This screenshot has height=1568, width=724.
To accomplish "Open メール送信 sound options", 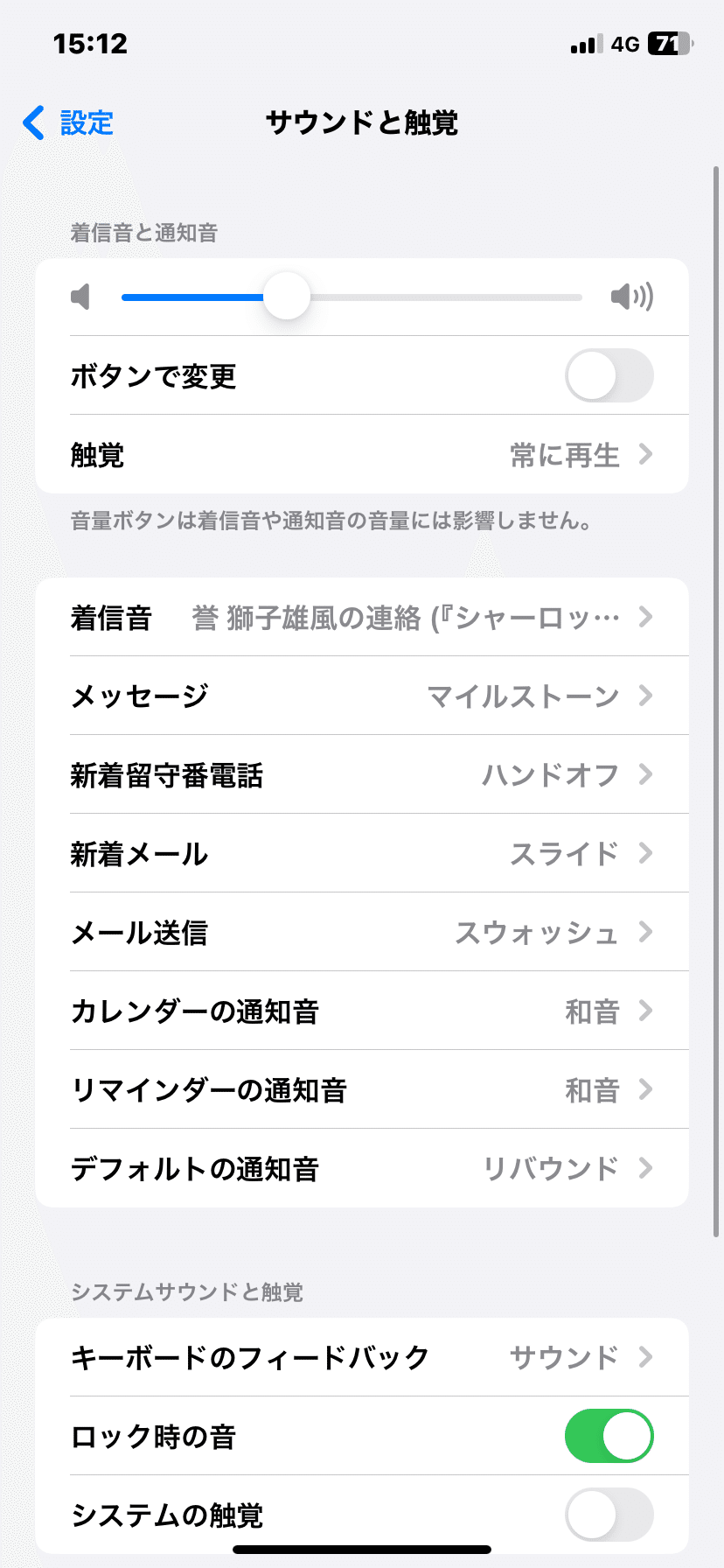I will [362, 933].
